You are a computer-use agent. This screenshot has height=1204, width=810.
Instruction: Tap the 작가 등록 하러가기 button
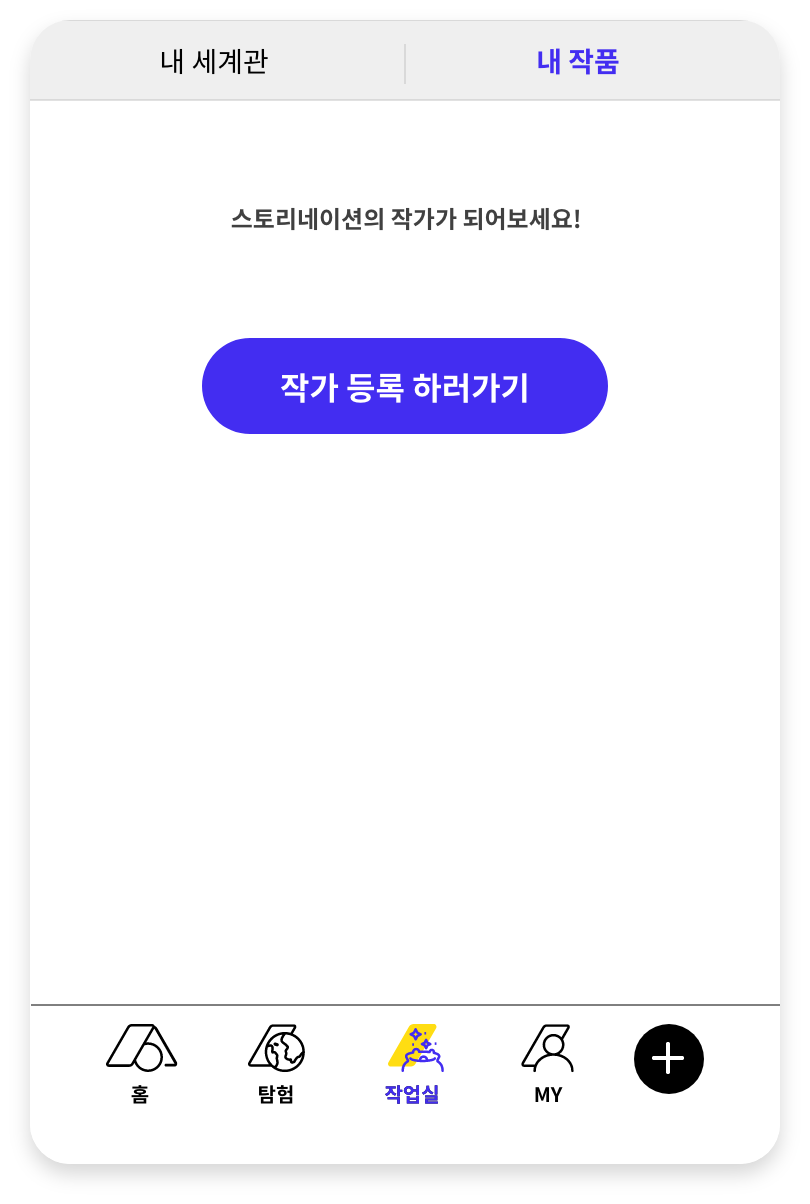pos(405,386)
